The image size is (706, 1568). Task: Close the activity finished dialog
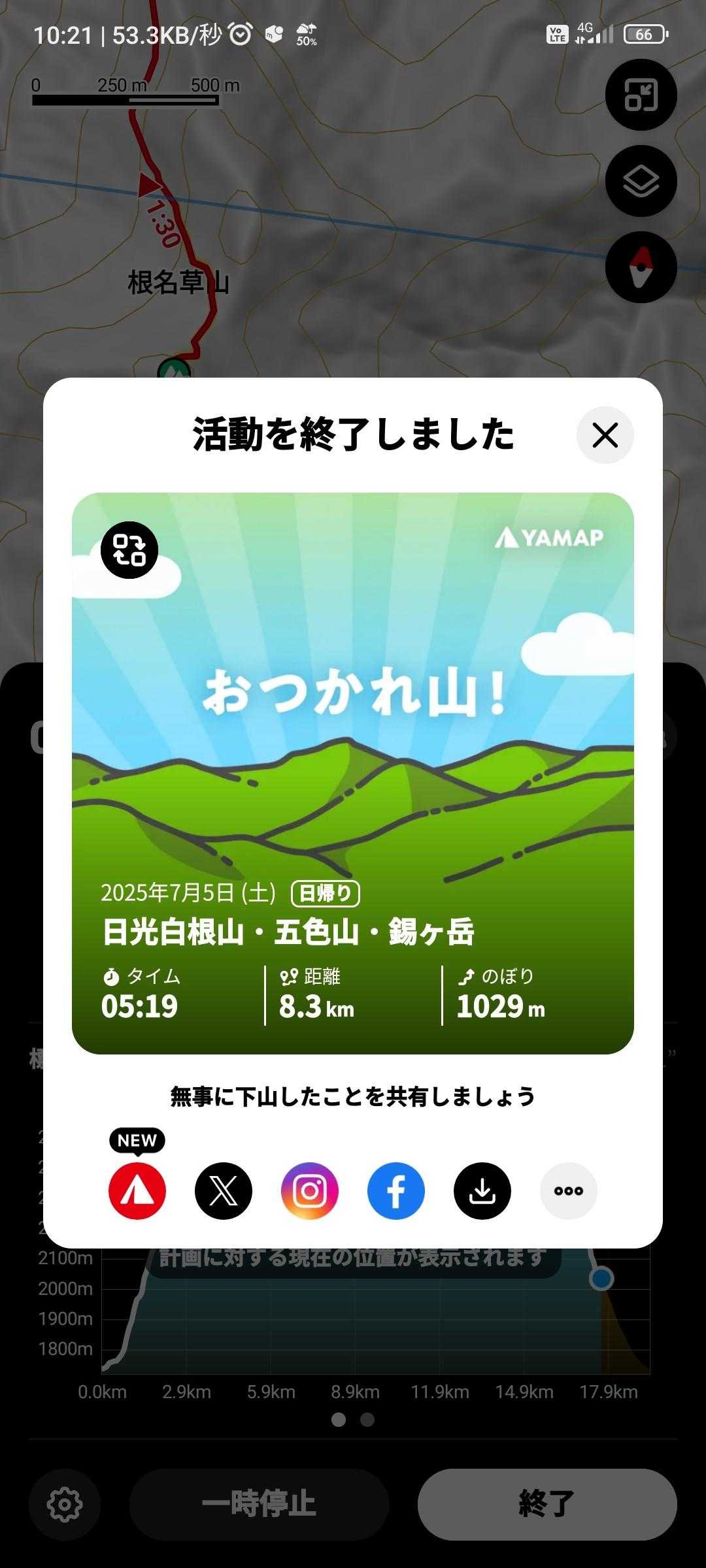[x=605, y=435]
